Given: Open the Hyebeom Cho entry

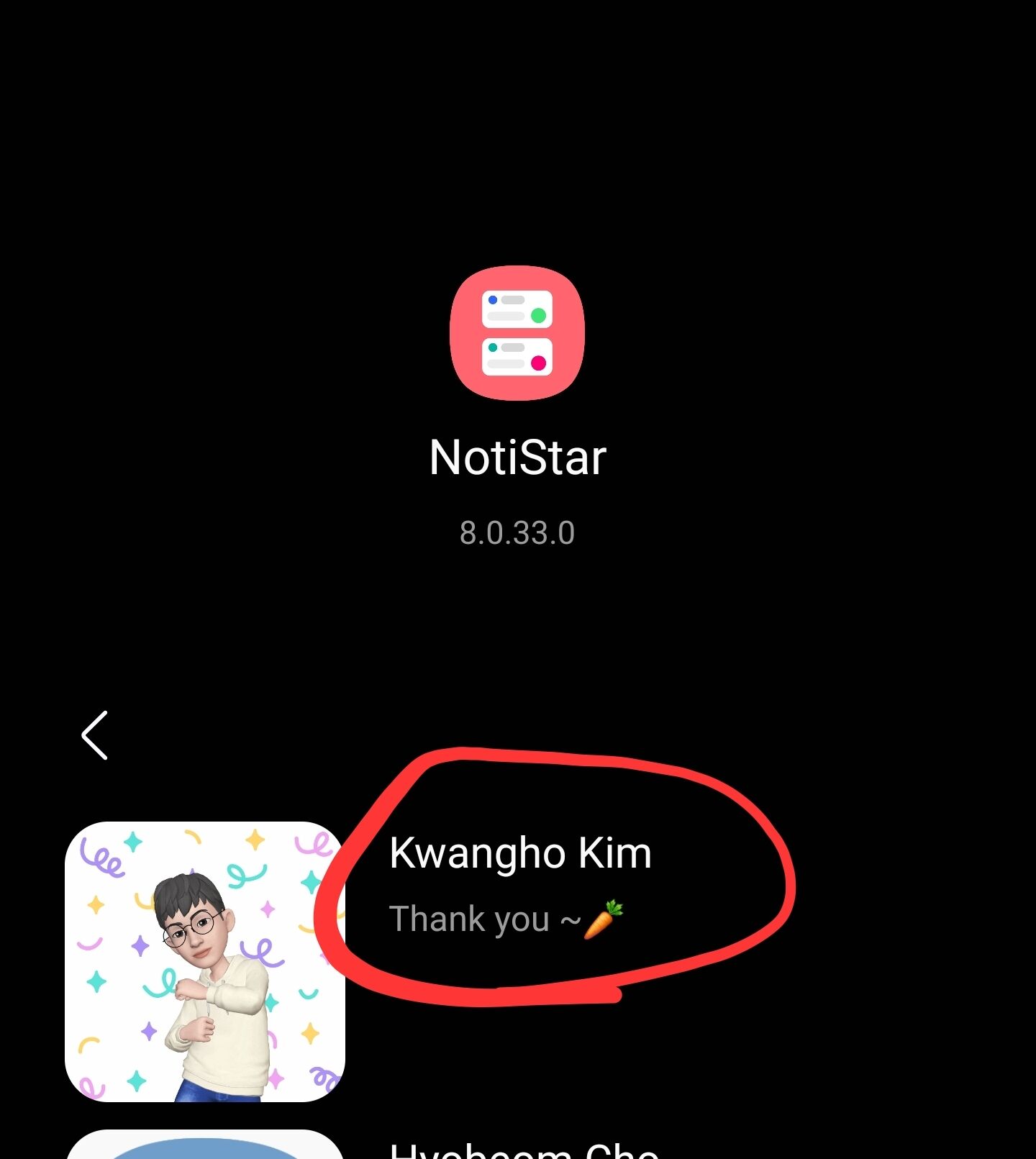Looking at the screenshot, I should coord(524,1149).
